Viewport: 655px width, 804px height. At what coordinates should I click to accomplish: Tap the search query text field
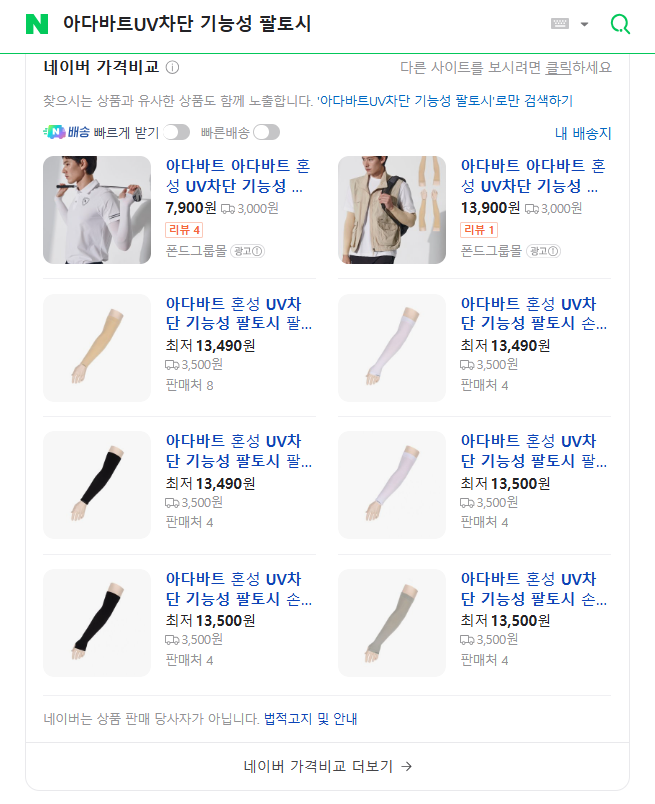(x=300, y=24)
